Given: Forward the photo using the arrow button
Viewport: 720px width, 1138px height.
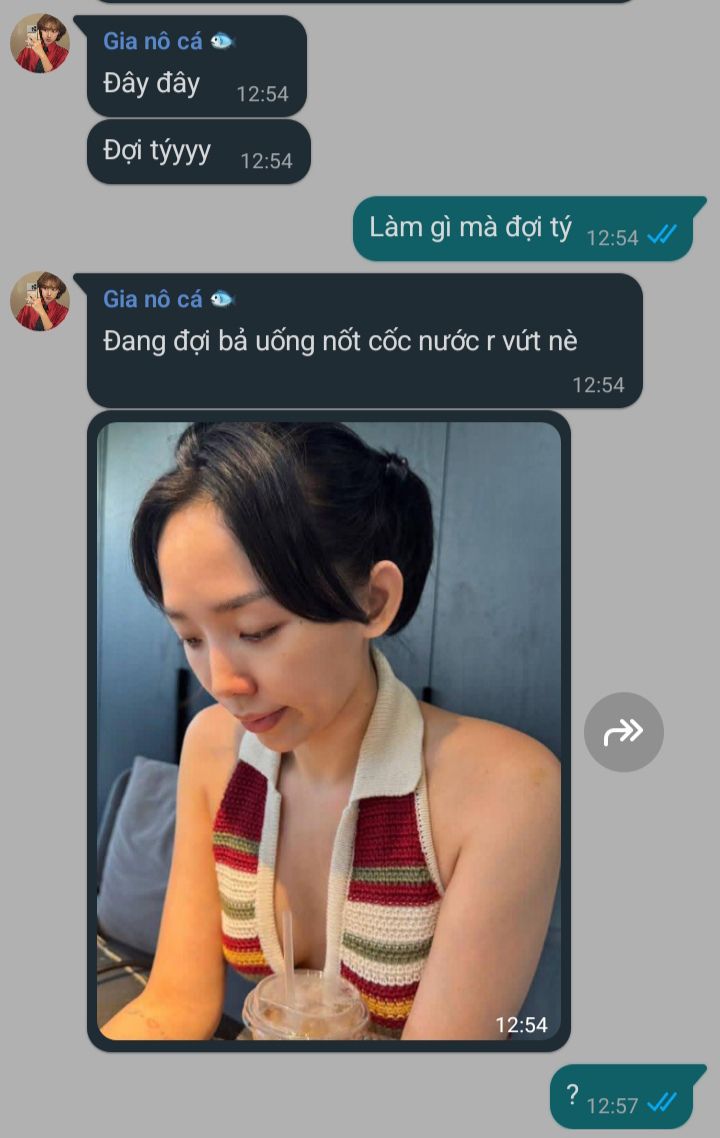Looking at the screenshot, I should click(x=623, y=732).
